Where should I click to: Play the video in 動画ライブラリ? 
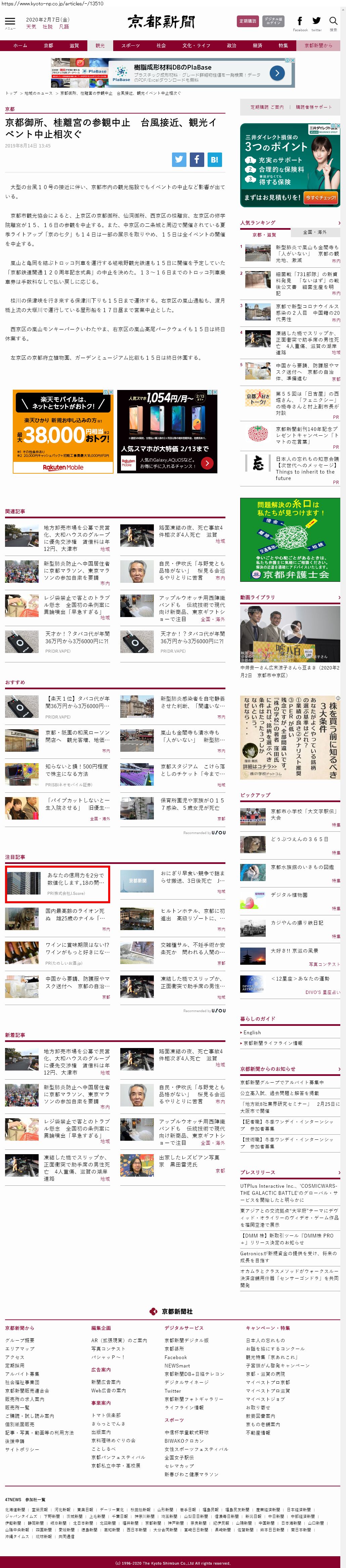(x=290, y=634)
